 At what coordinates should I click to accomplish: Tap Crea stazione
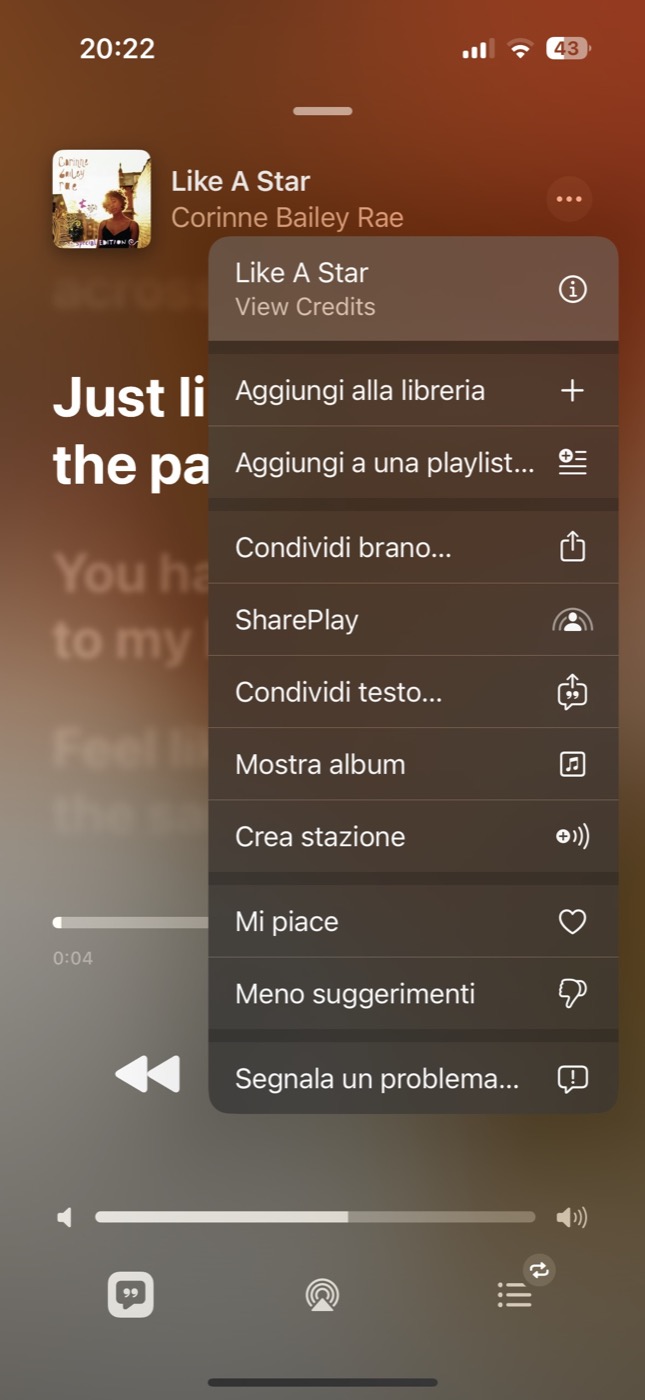click(x=413, y=836)
